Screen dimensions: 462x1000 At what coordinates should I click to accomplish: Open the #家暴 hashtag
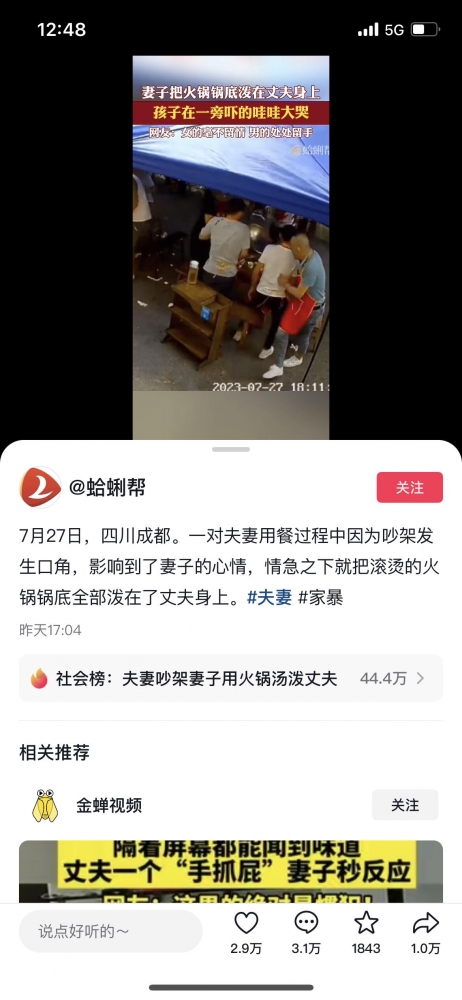click(x=320, y=597)
